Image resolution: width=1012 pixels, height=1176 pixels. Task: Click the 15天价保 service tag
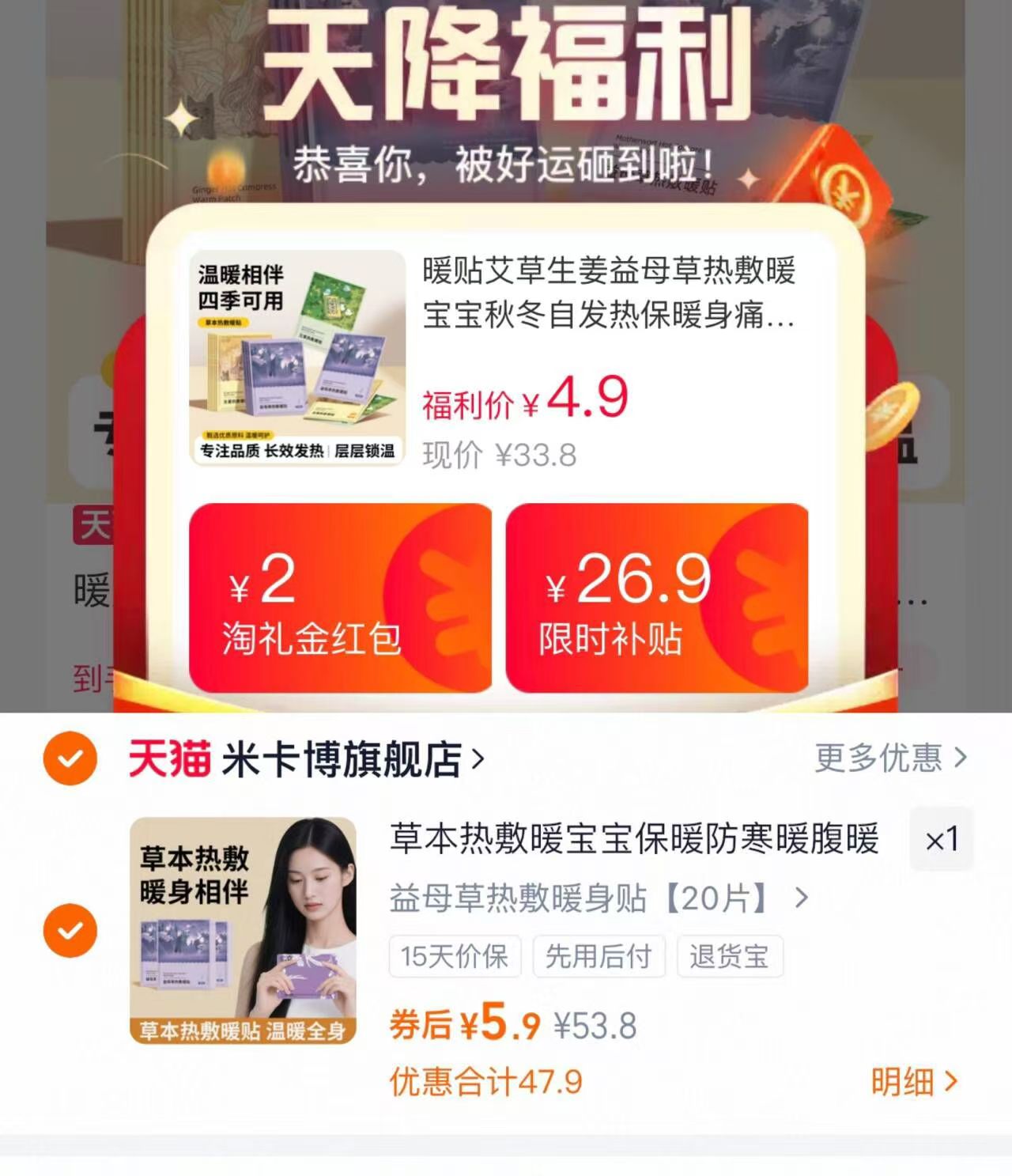(455, 955)
